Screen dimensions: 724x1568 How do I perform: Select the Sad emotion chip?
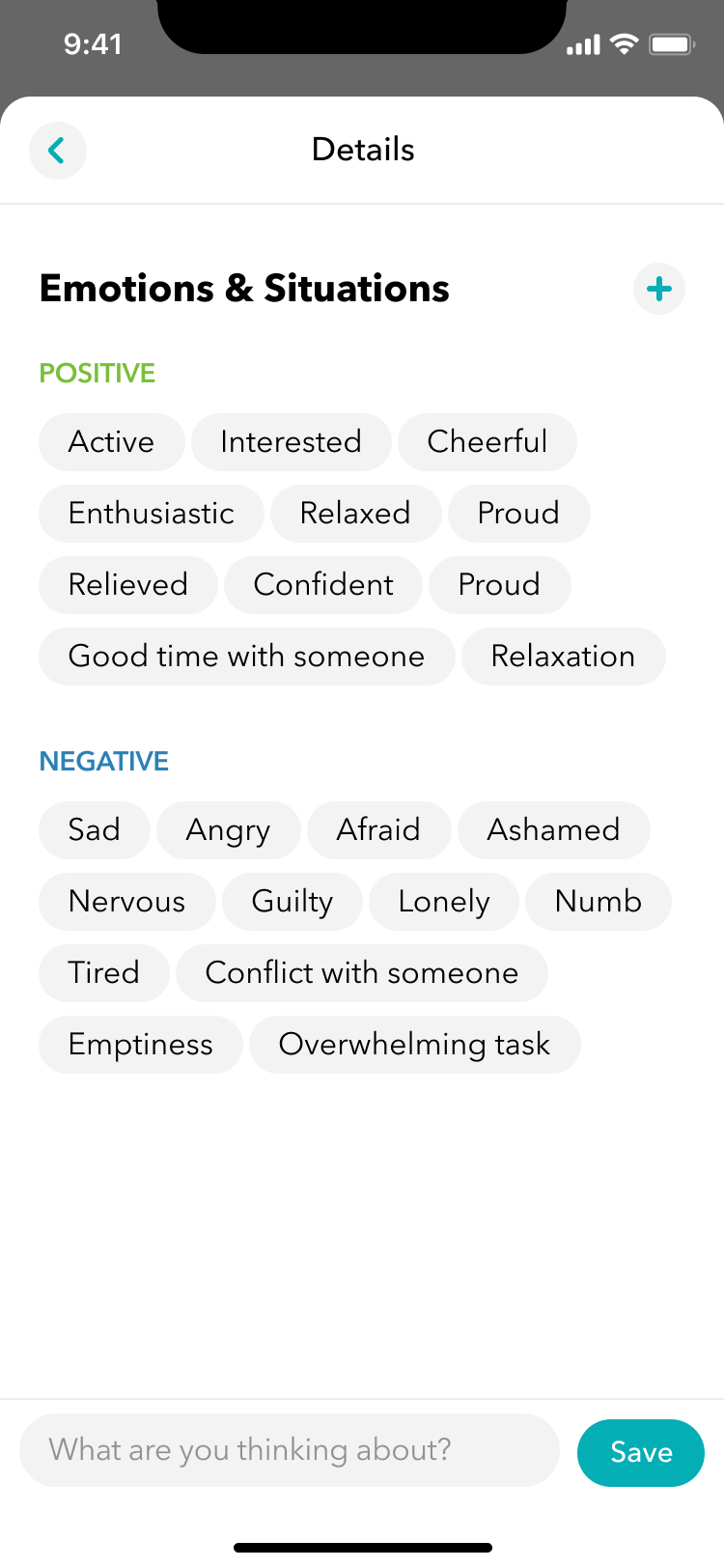point(94,830)
